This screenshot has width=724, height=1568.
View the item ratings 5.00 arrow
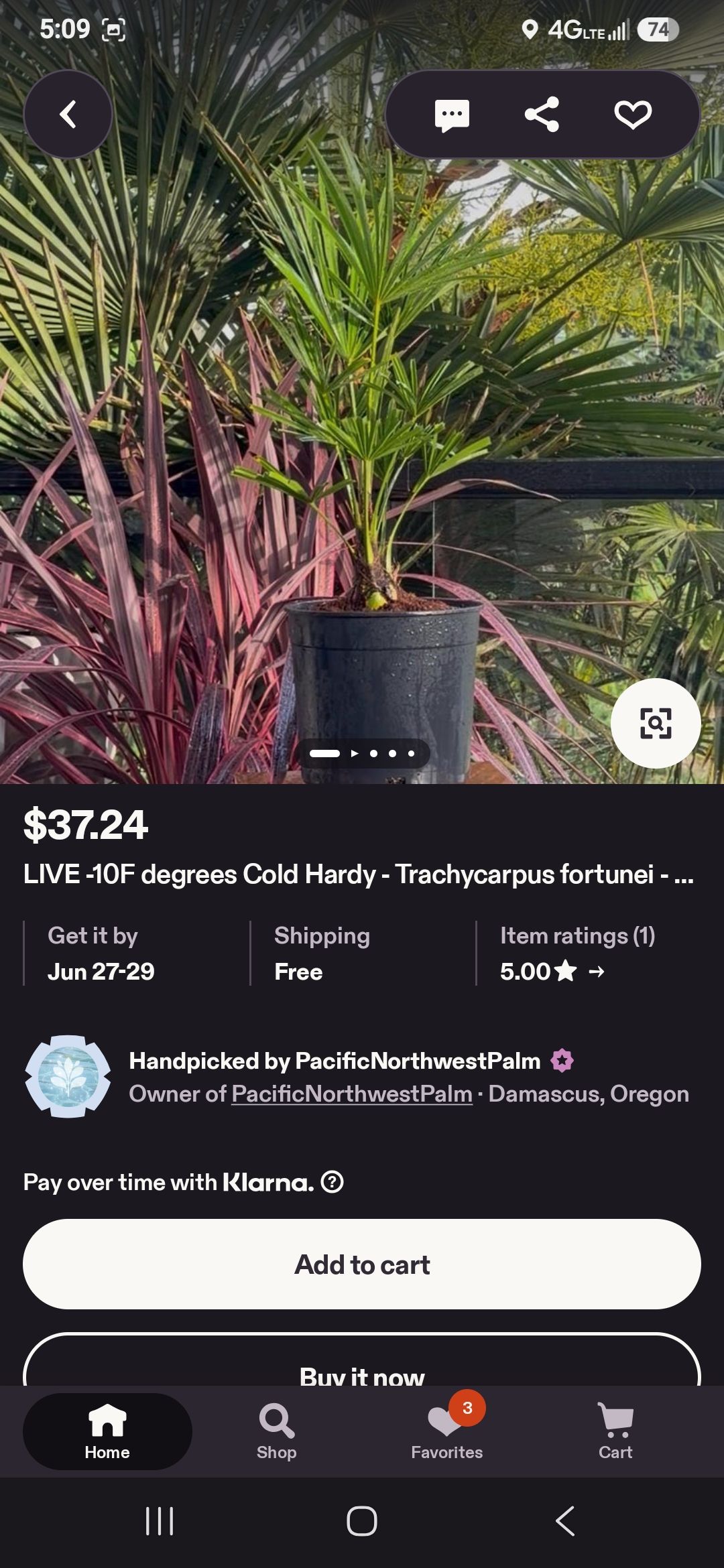coord(552,971)
